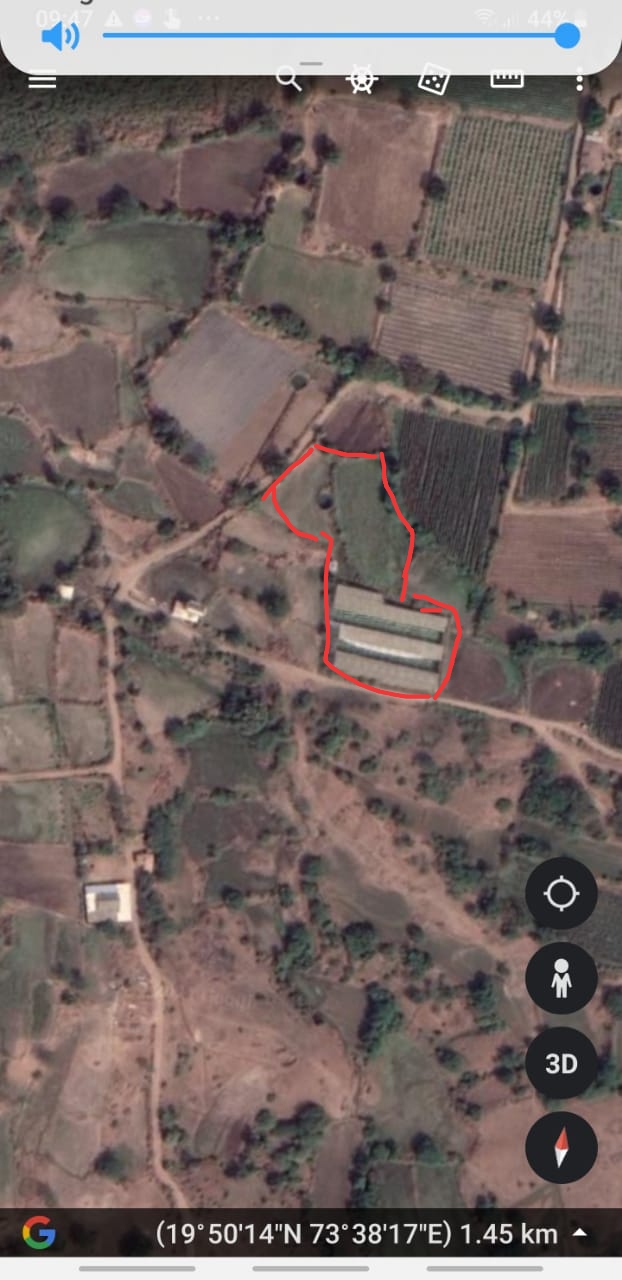Switch to 3D view
The width and height of the screenshot is (622, 1280).
[x=561, y=1063]
